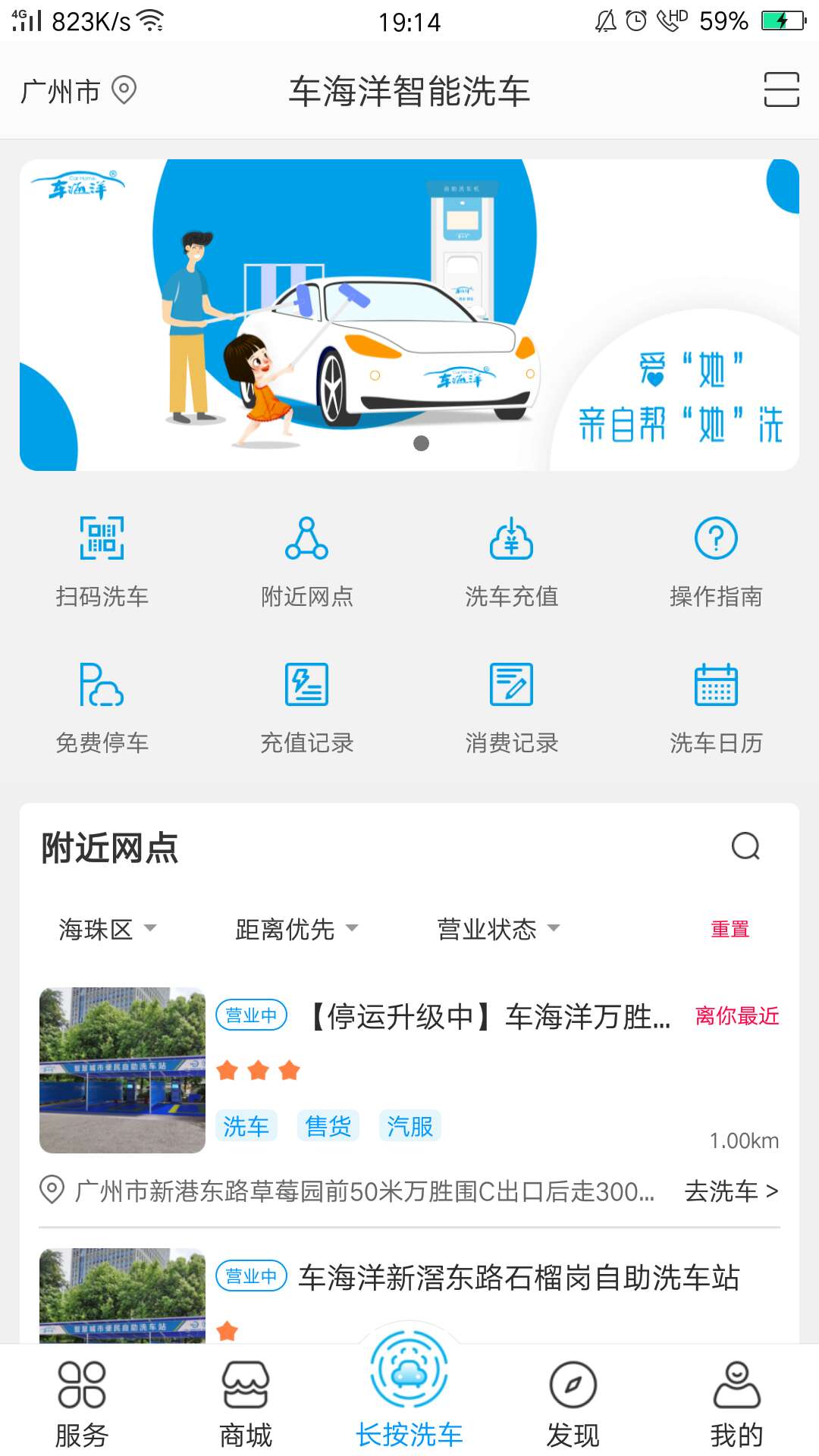Search nearby outlets with the magnifier icon
The image size is (819, 1456).
pyautogui.click(x=745, y=846)
